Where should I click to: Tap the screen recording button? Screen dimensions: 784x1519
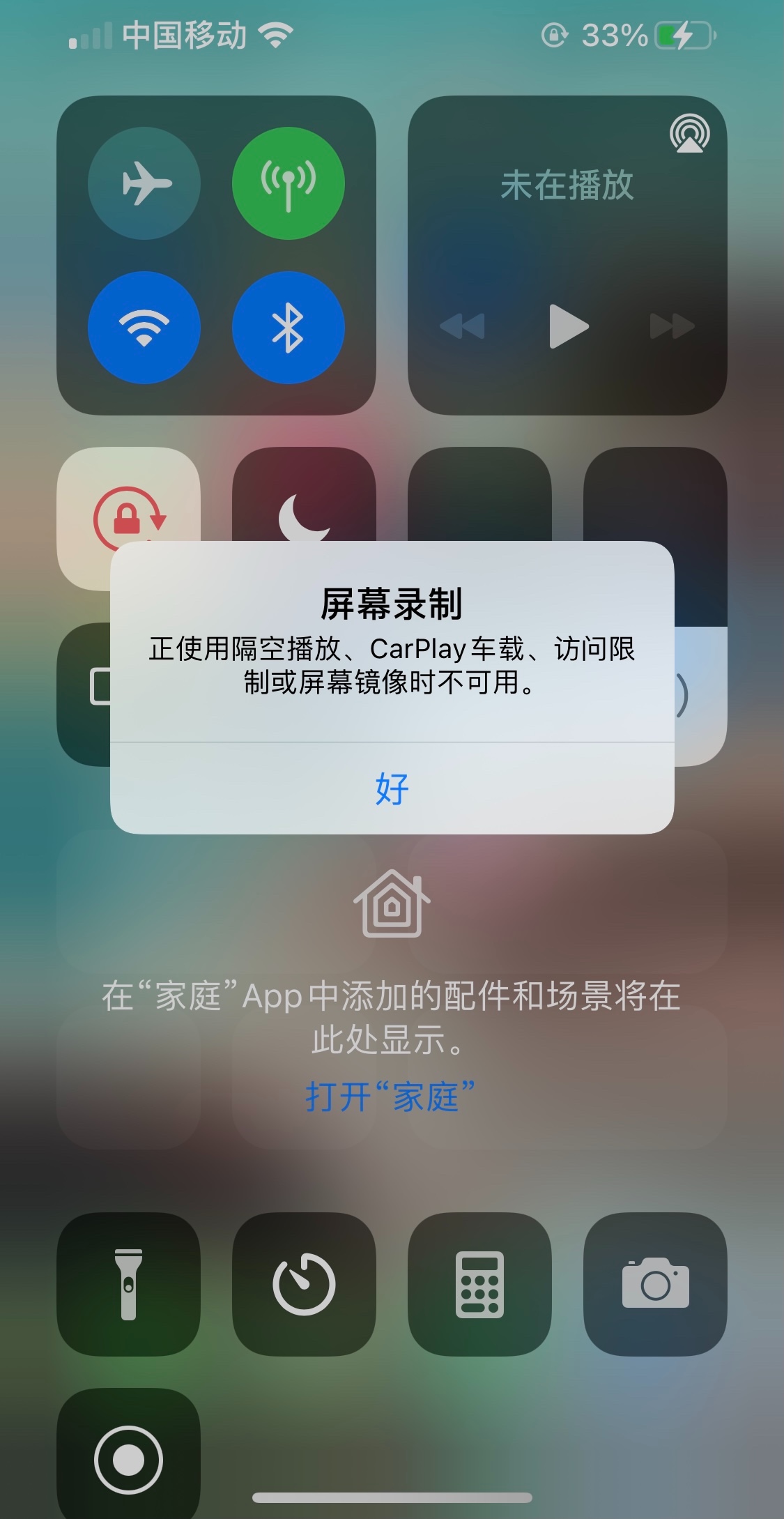pyautogui.click(x=128, y=1459)
